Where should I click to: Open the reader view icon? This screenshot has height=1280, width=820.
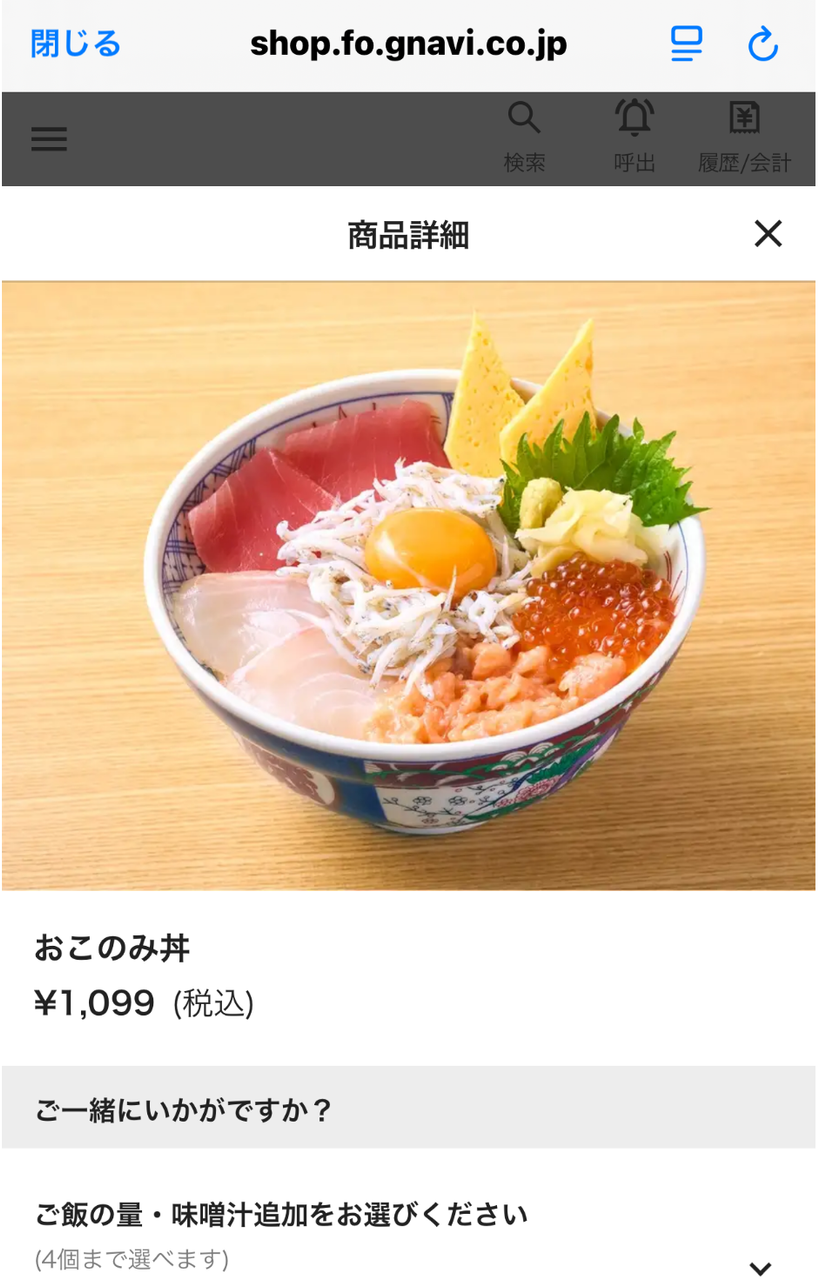click(686, 44)
